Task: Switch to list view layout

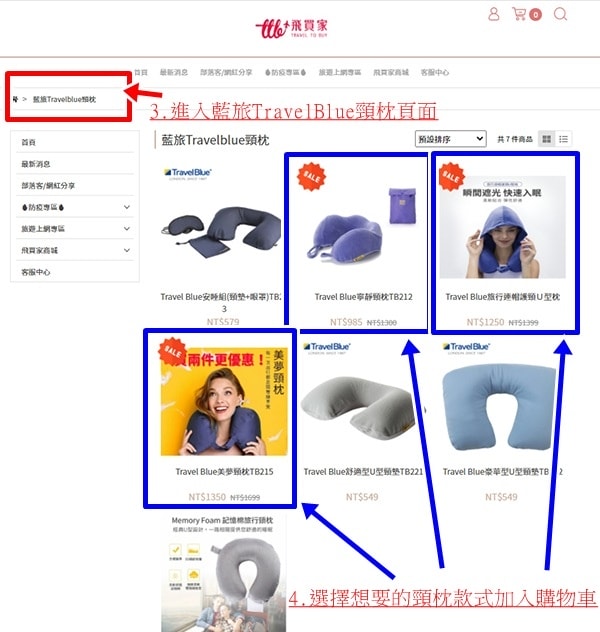Action: [564, 139]
